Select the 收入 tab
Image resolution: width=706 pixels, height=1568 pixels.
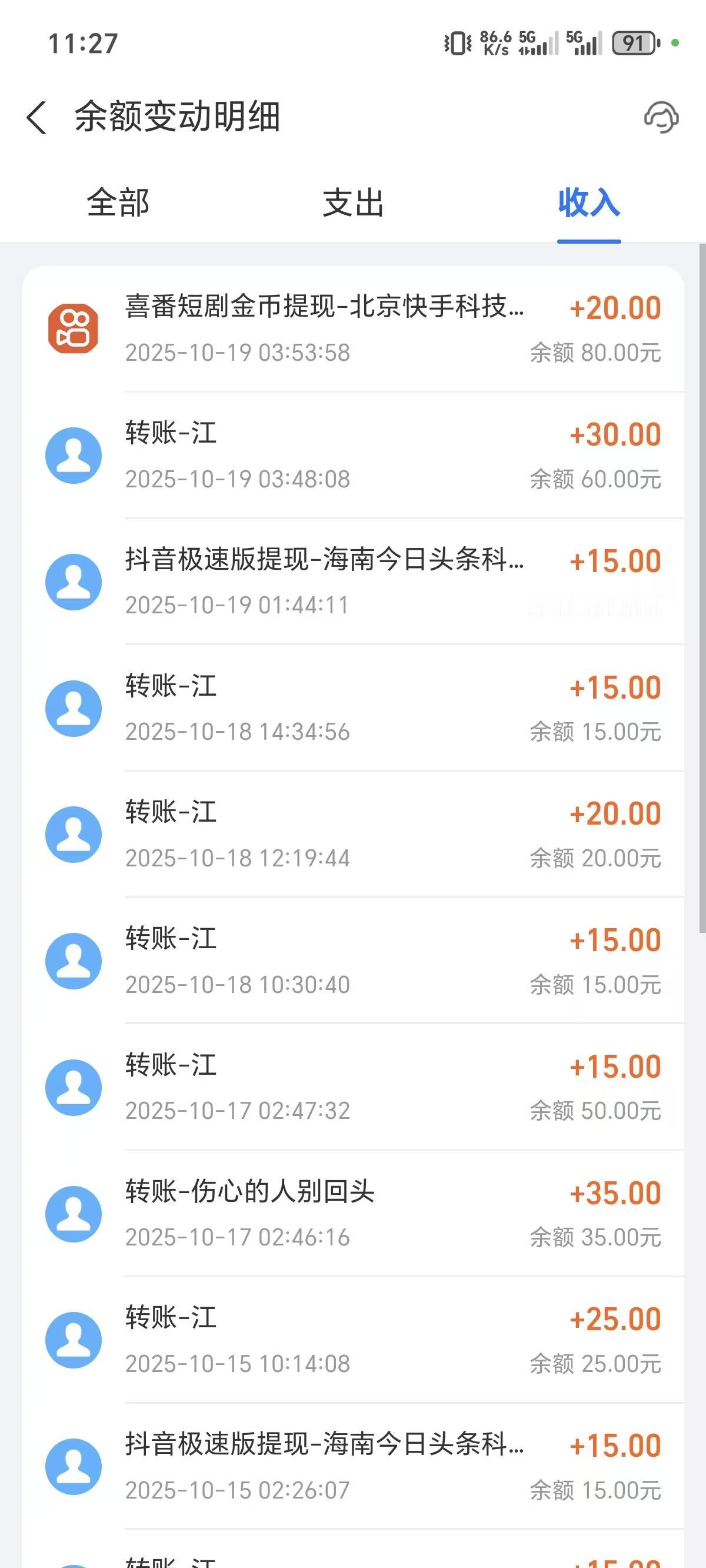click(588, 202)
